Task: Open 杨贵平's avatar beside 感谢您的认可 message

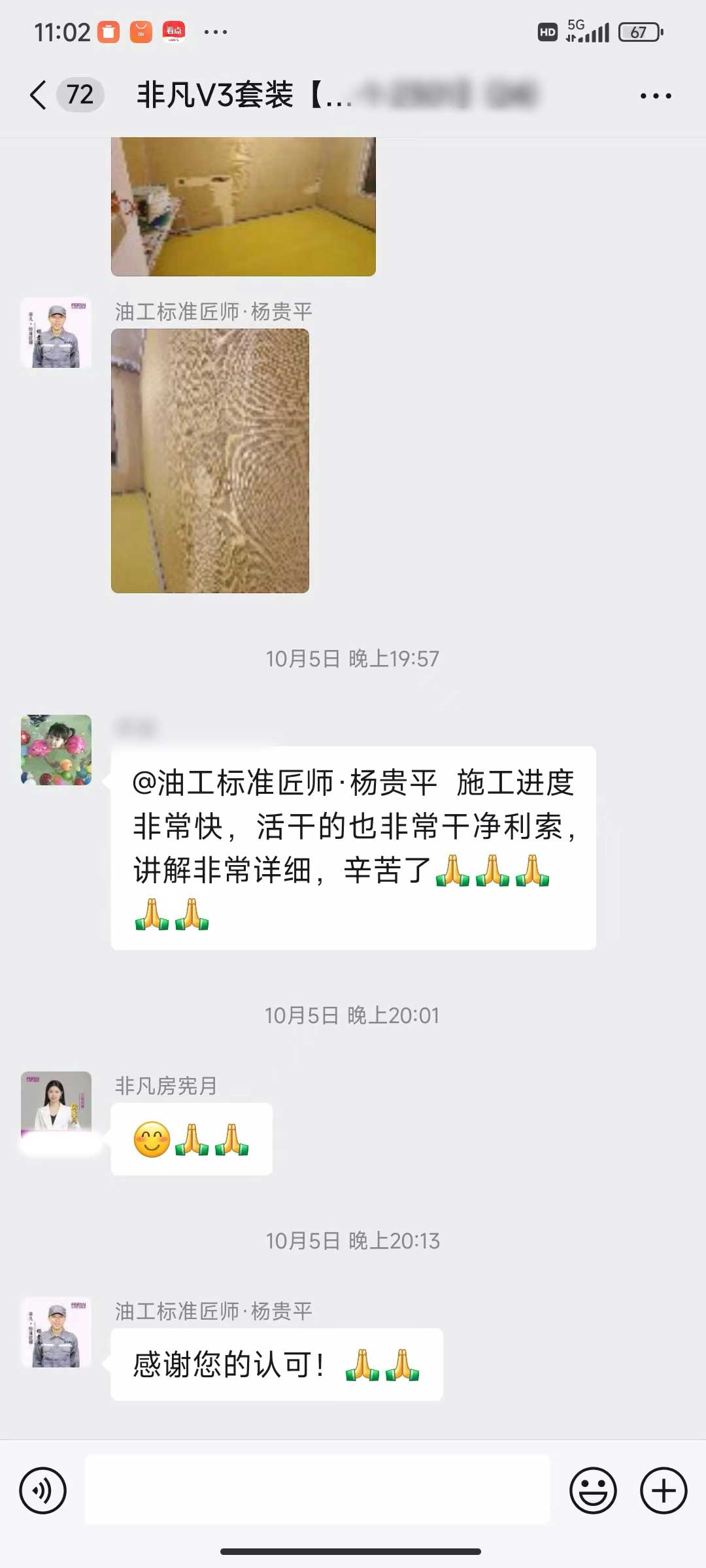Action: pyautogui.click(x=56, y=1331)
